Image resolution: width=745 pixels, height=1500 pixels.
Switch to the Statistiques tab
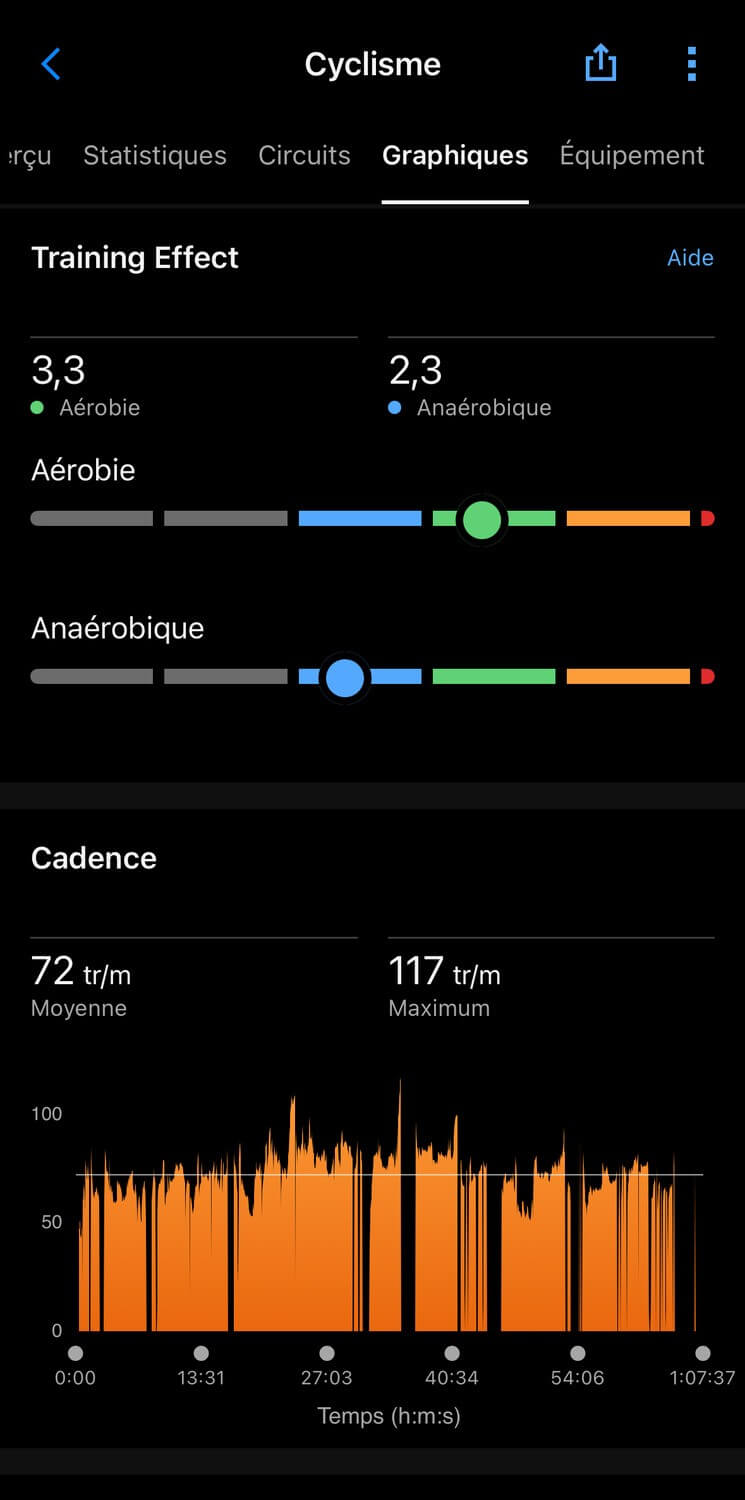[x=155, y=155]
